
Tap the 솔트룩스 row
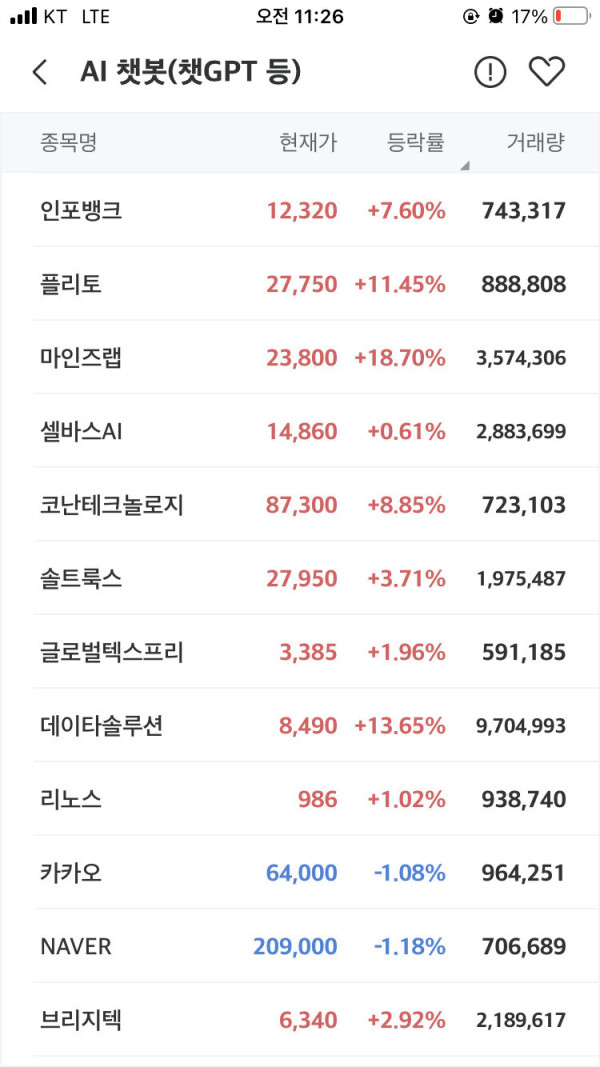coord(300,578)
